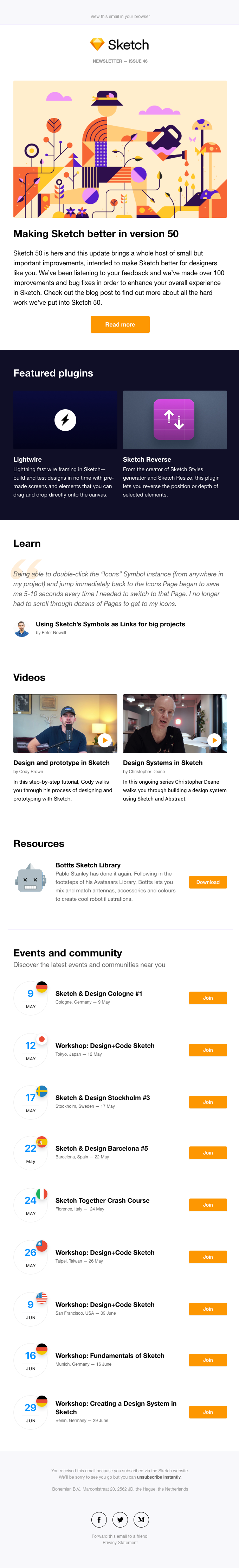The height and width of the screenshot is (1568, 239).
Task: Join the Fundamentals of Sketch workshop
Action: [x=207, y=1360]
